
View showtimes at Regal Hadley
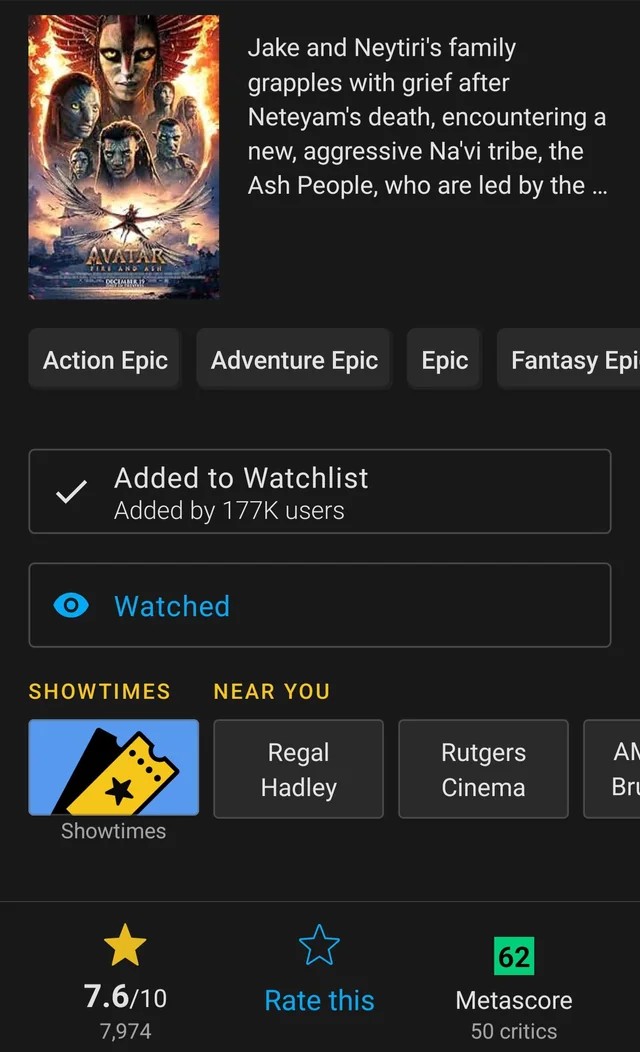click(298, 769)
